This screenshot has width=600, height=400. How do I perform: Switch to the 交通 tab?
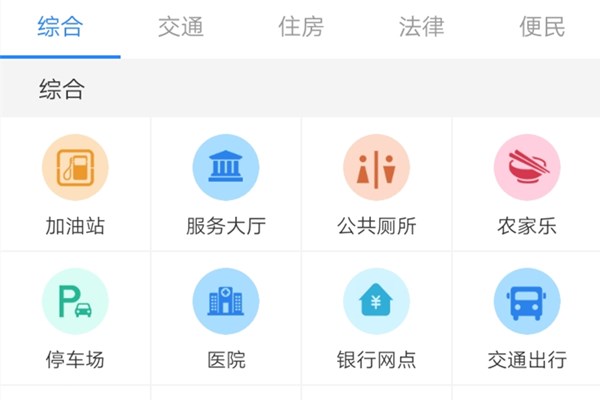(x=180, y=27)
